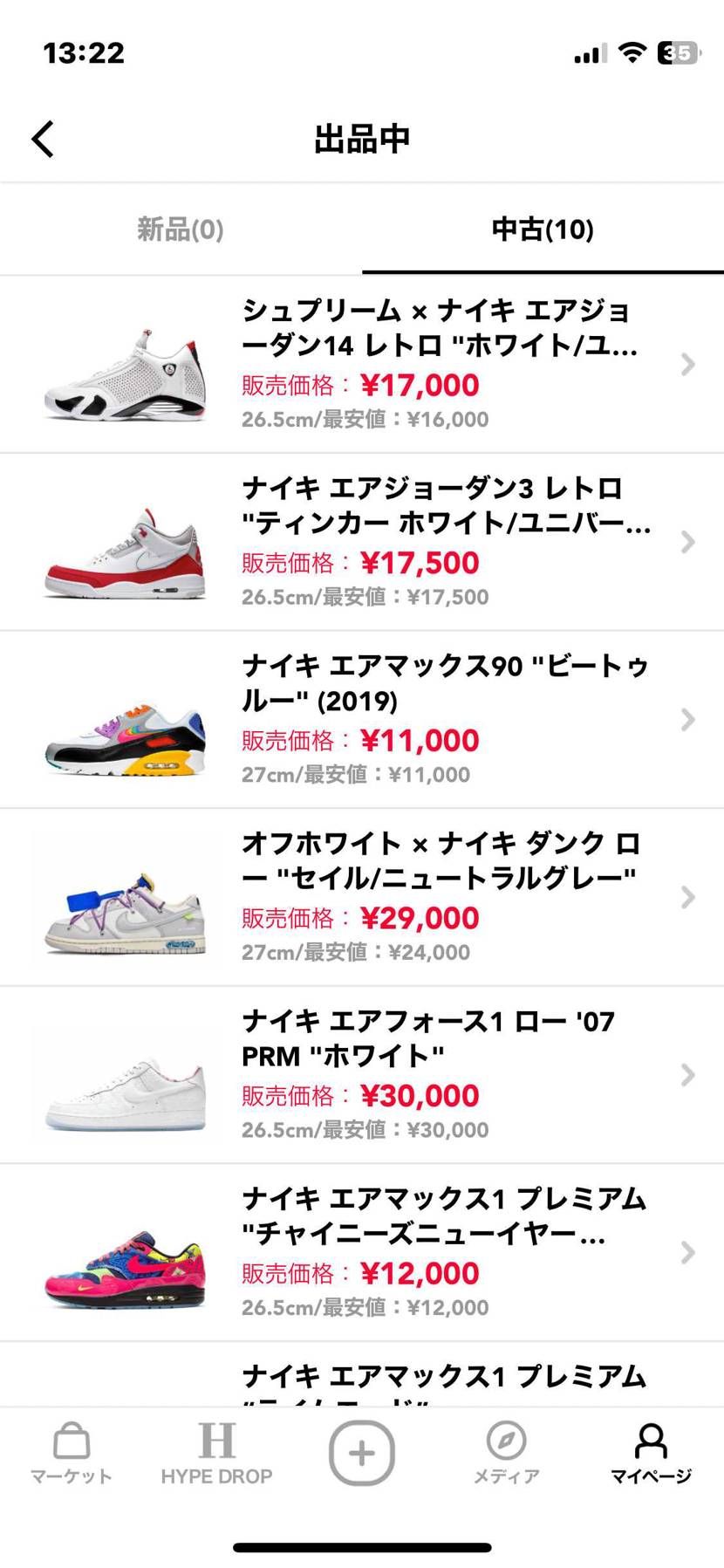Viewport: 724px width, 1568px height.
Task: Tap the 13:22 time display
Action: click(85, 52)
